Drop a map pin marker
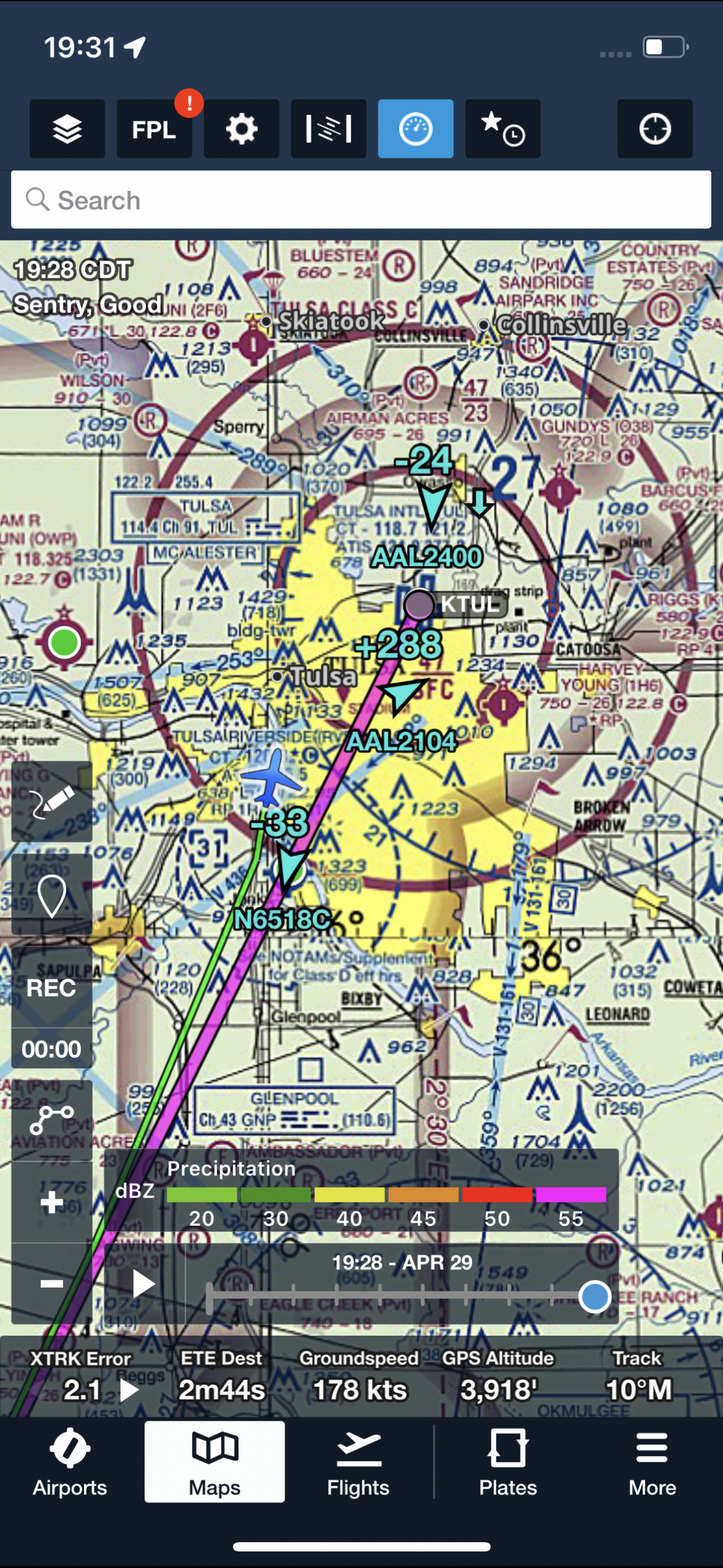Viewport: 723px width, 1568px height. pos(52,895)
